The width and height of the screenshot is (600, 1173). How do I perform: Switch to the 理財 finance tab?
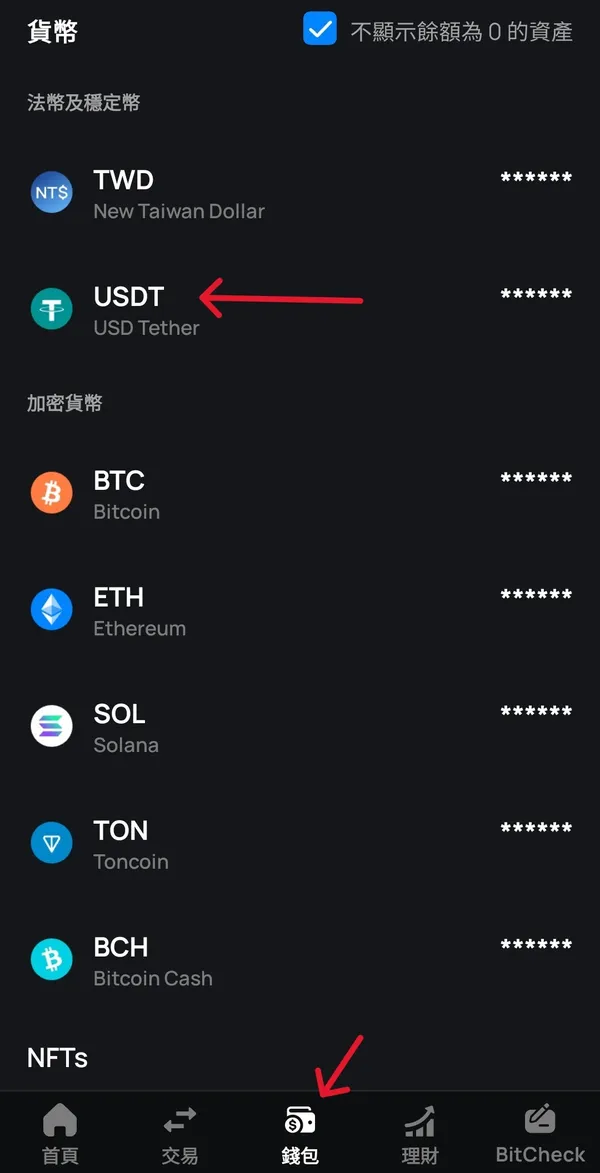point(420,1135)
